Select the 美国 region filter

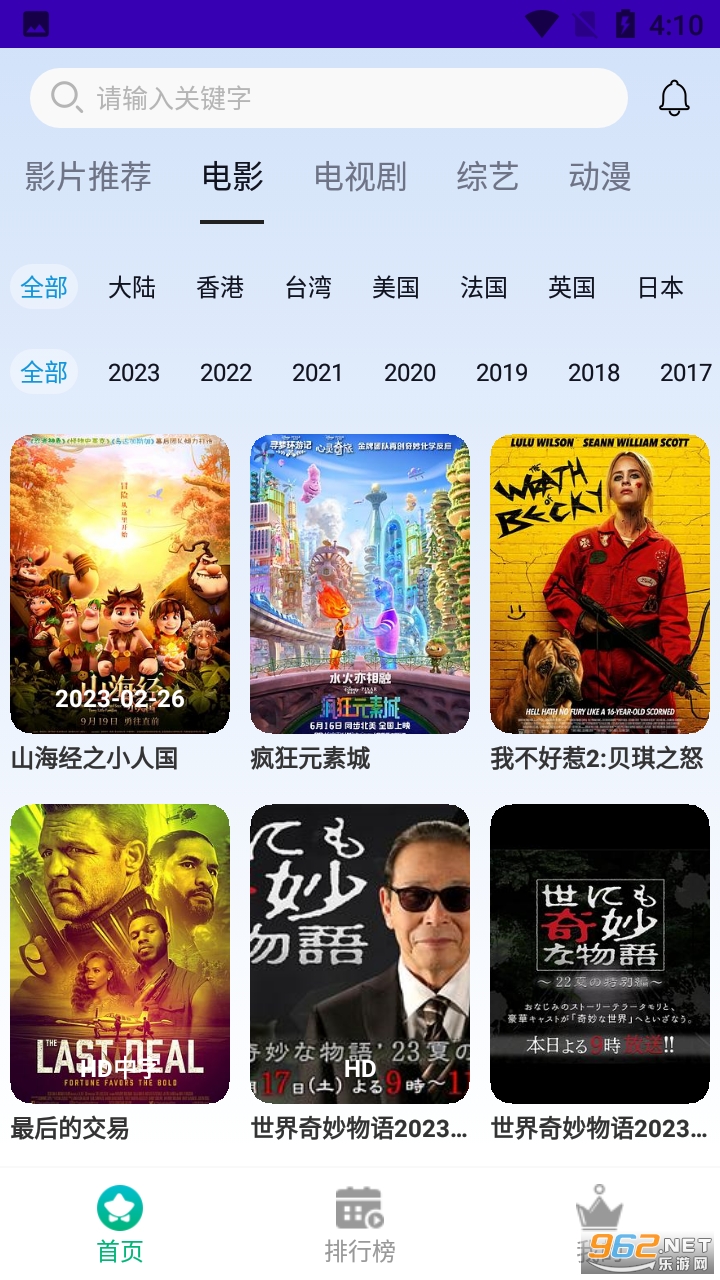(396, 288)
